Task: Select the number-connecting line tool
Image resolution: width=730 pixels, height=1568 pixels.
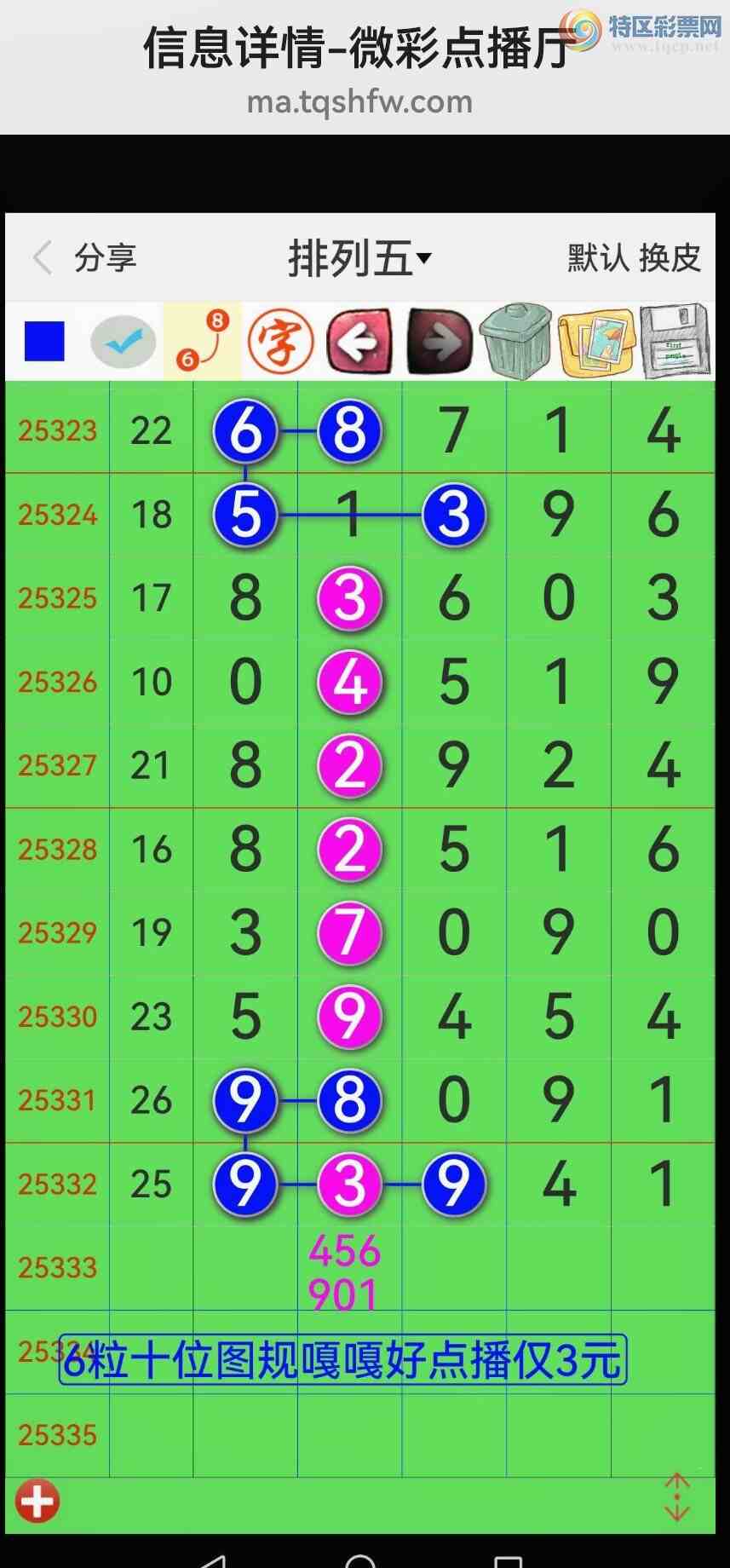Action: click(x=203, y=342)
